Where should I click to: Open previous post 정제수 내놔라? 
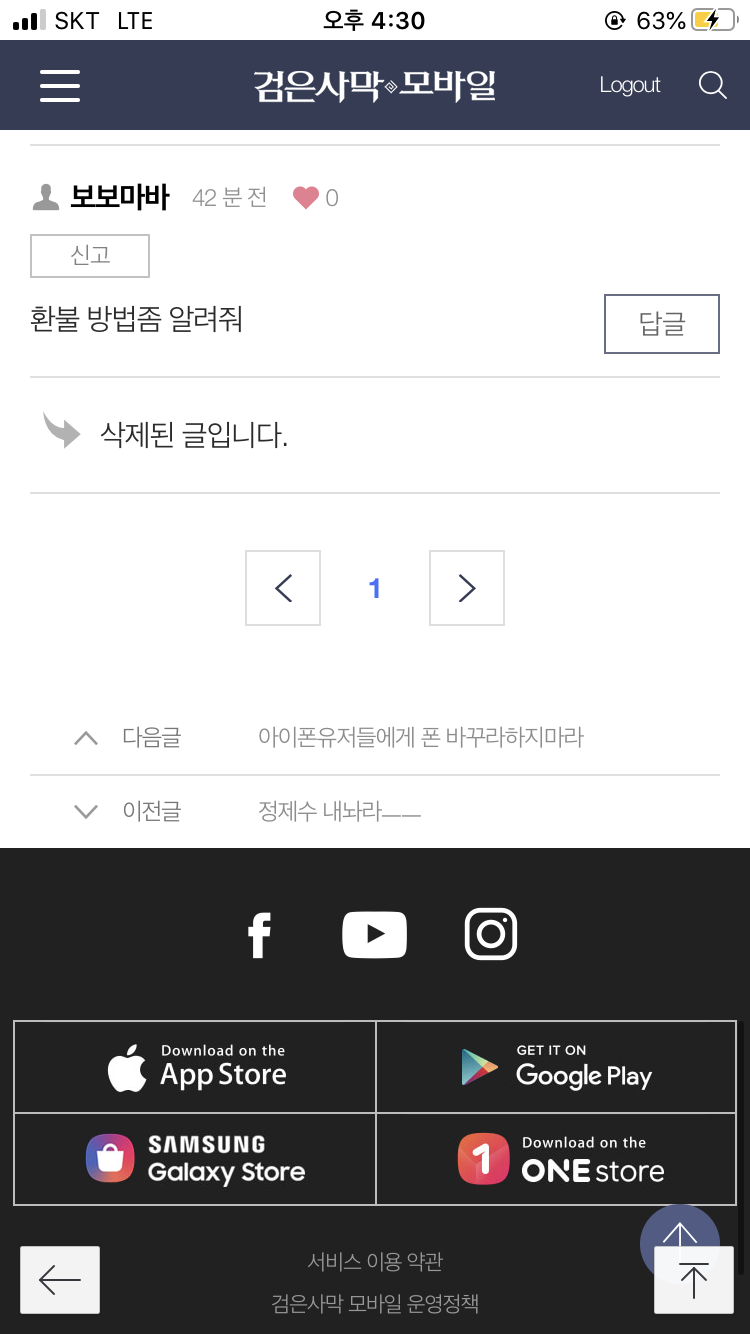point(338,811)
